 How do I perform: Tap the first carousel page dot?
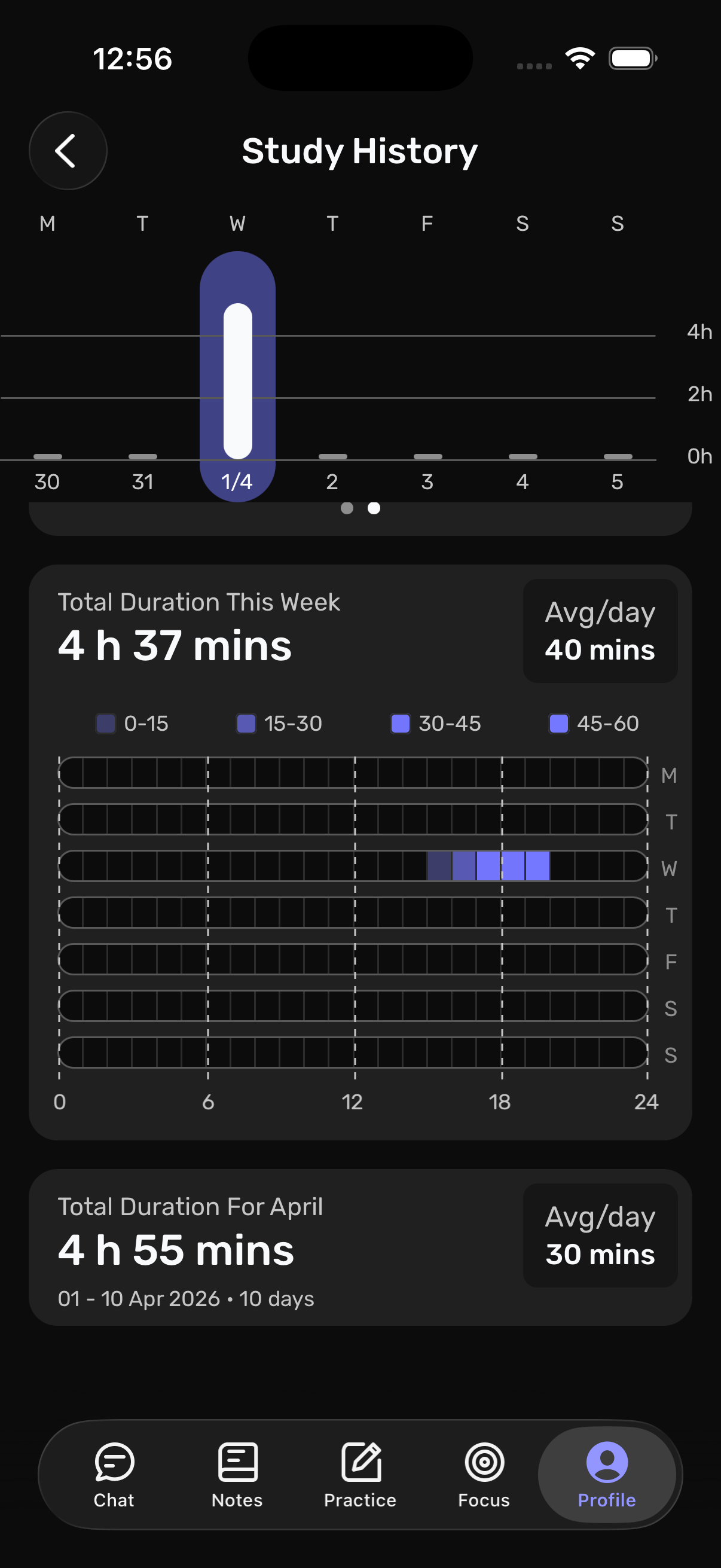pos(348,509)
